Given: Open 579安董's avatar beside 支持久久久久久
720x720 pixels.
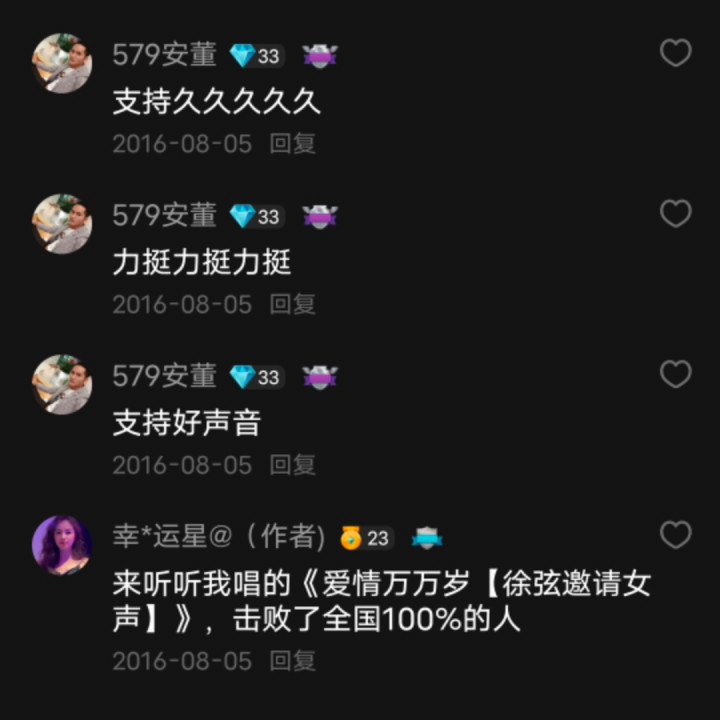Looking at the screenshot, I should pyautogui.click(x=62, y=63).
